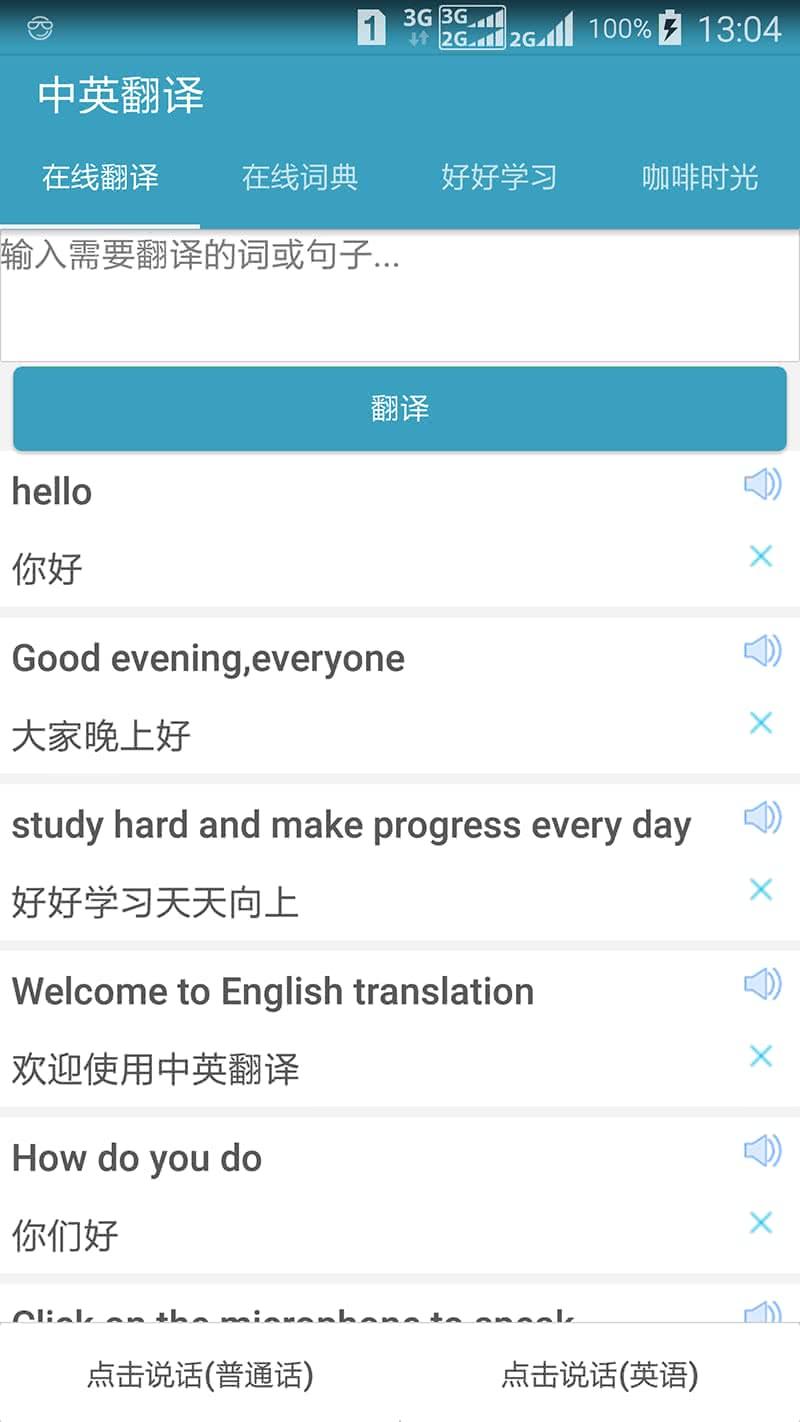Start English voice input 点击说话(英语)
Viewport: 800px width, 1422px height.
pyautogui.click(x=600, y=1375)
